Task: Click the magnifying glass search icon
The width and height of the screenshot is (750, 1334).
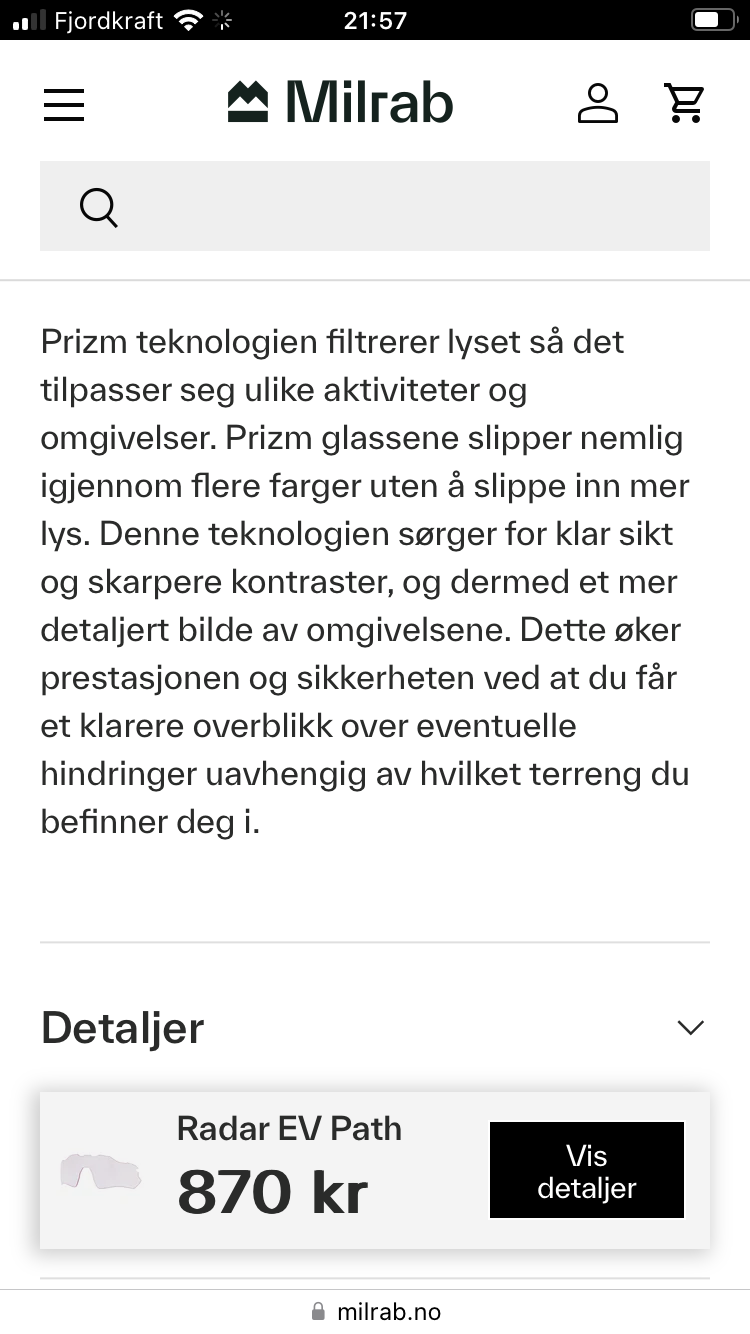Action: tap(98, 206)
